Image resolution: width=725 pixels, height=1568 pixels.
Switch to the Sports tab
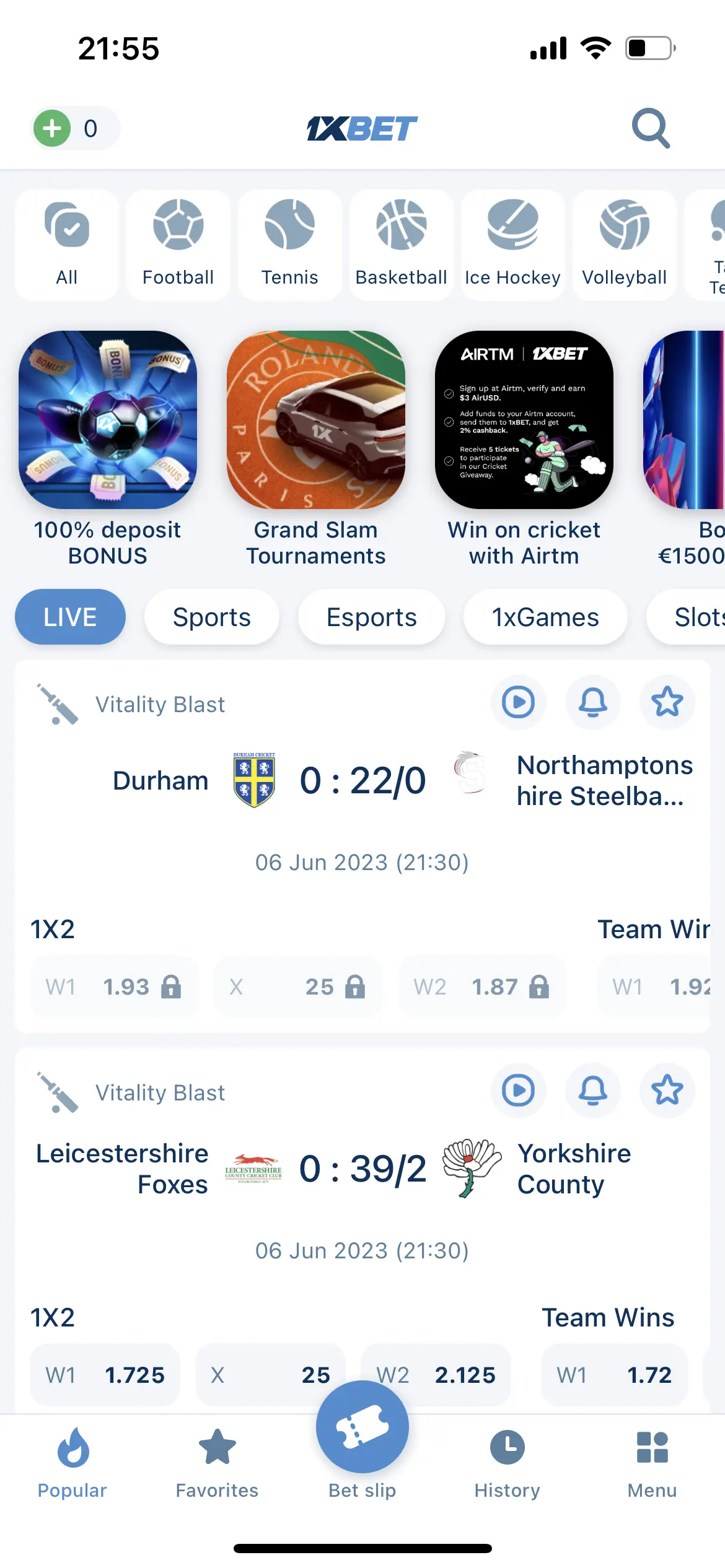coord(211,617)
